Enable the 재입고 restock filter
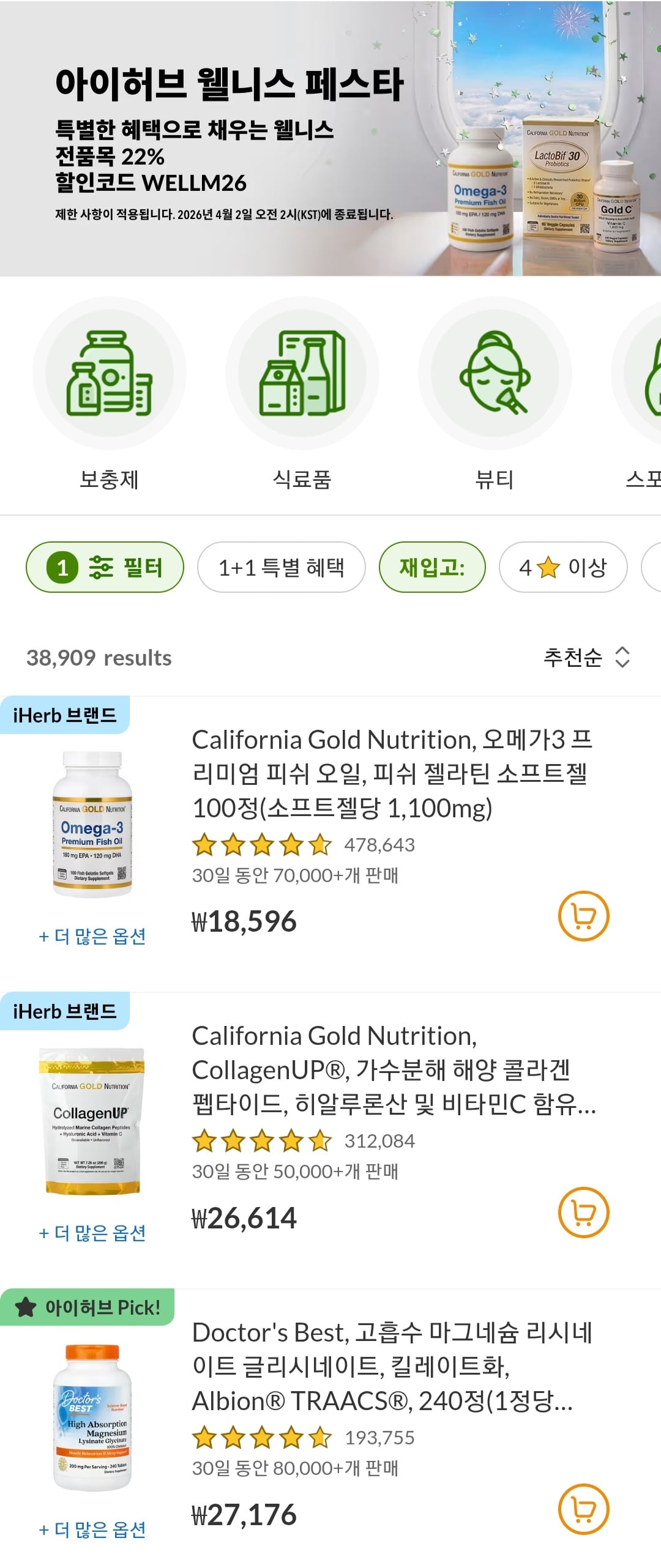The image size is (661, 1568). coord(433,567)
